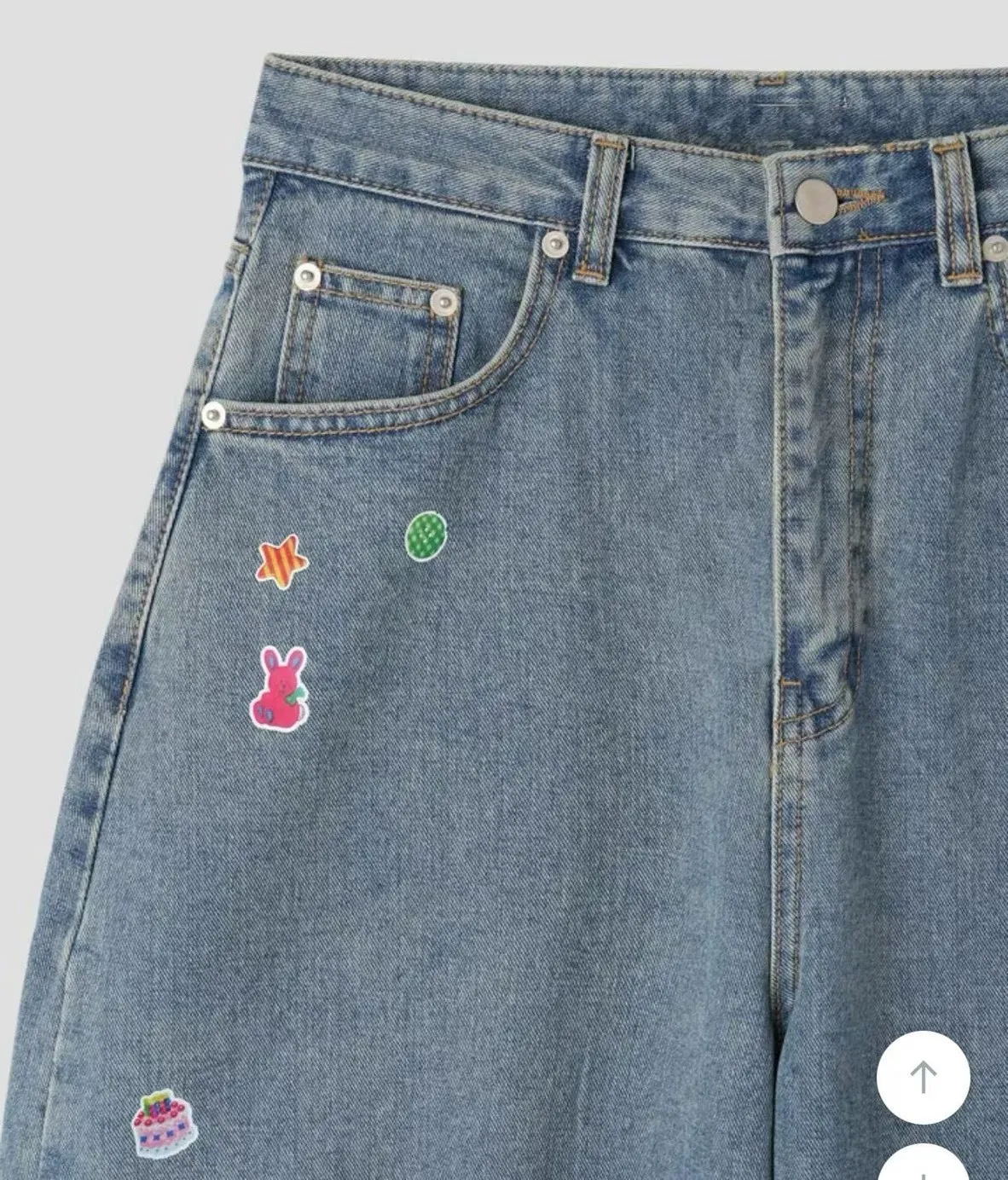The height and width of the screenshot is (1180, 1008).
Task: Tap the scroll-to-top arrow button
Action: [x=923, y=1077]
